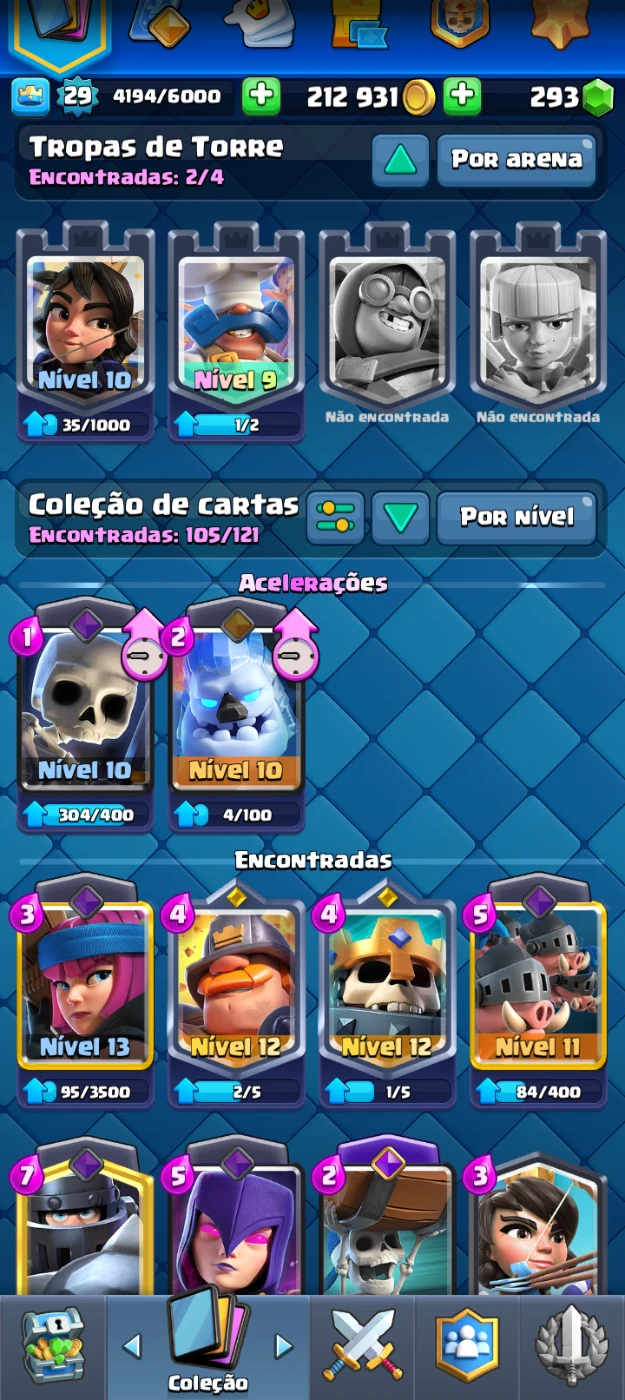625x1400 pixels.
Task: Open the Archers card at Nível 13
Action: 85,985
